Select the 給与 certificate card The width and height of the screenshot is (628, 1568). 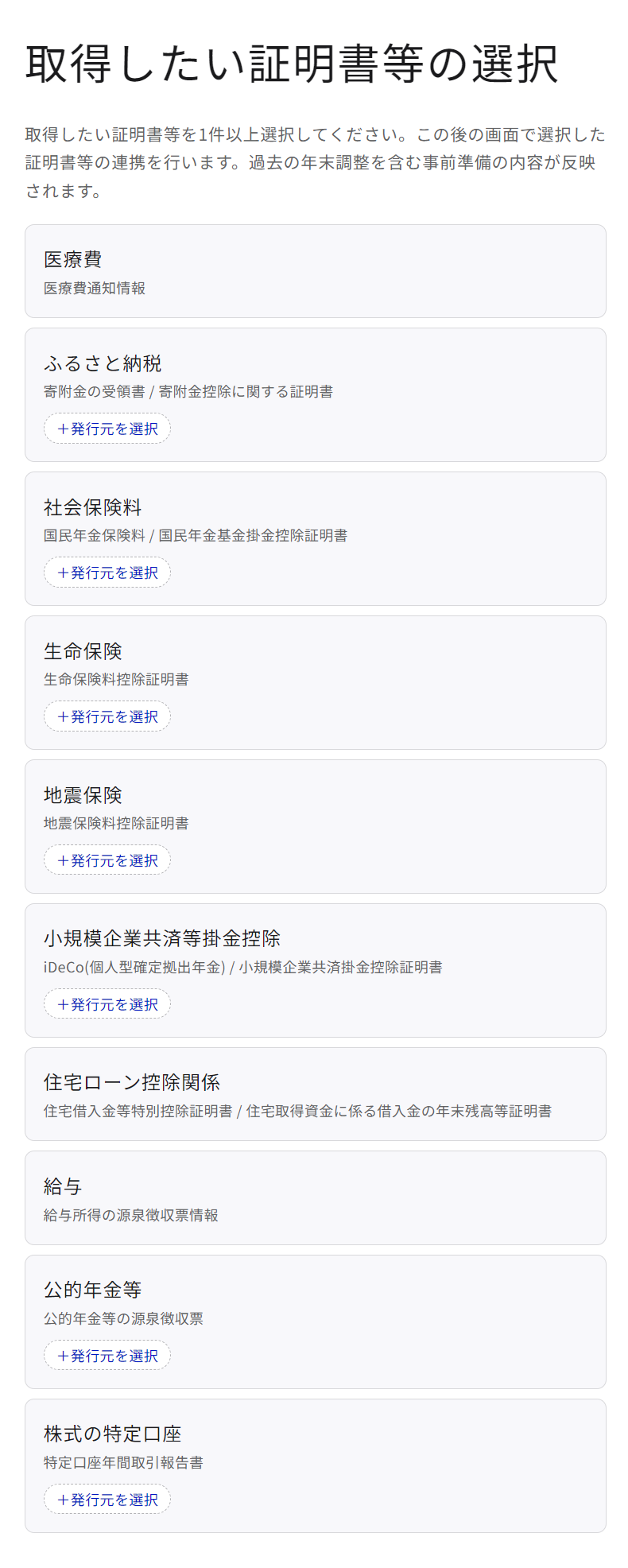click(315, 1198)
